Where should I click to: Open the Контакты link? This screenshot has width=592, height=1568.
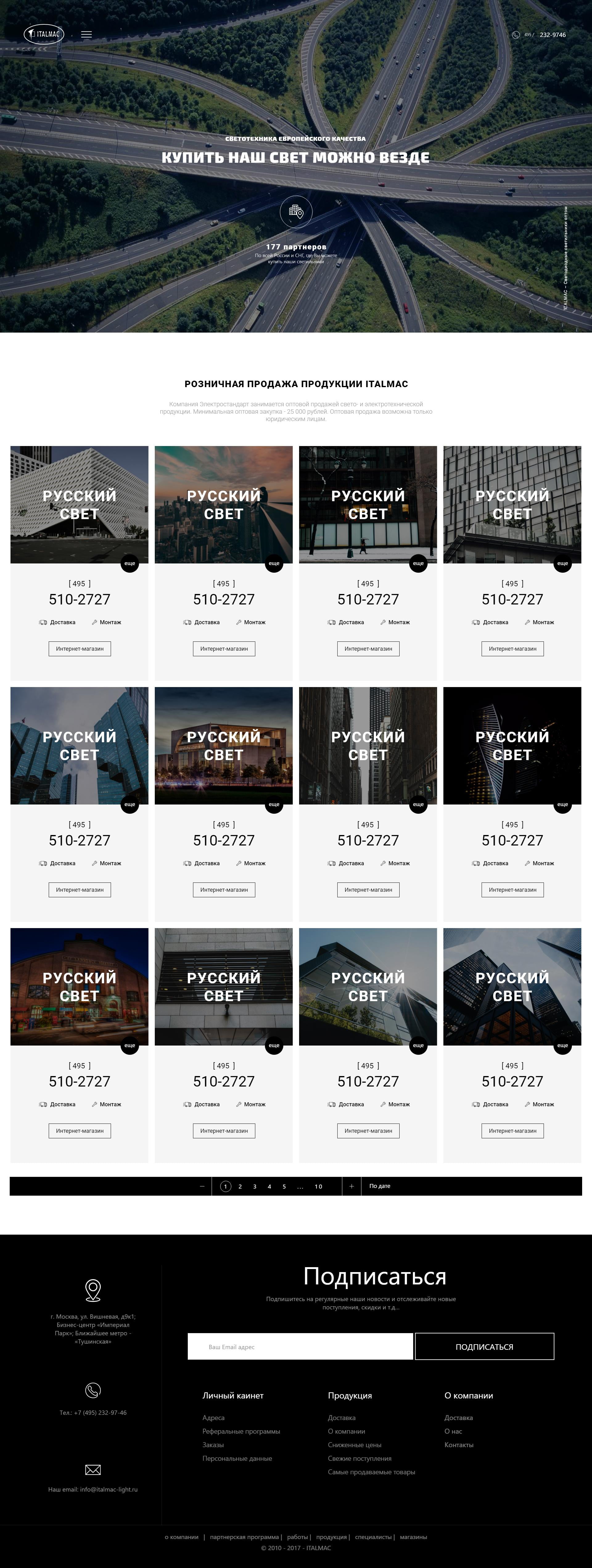point(458,1444)
